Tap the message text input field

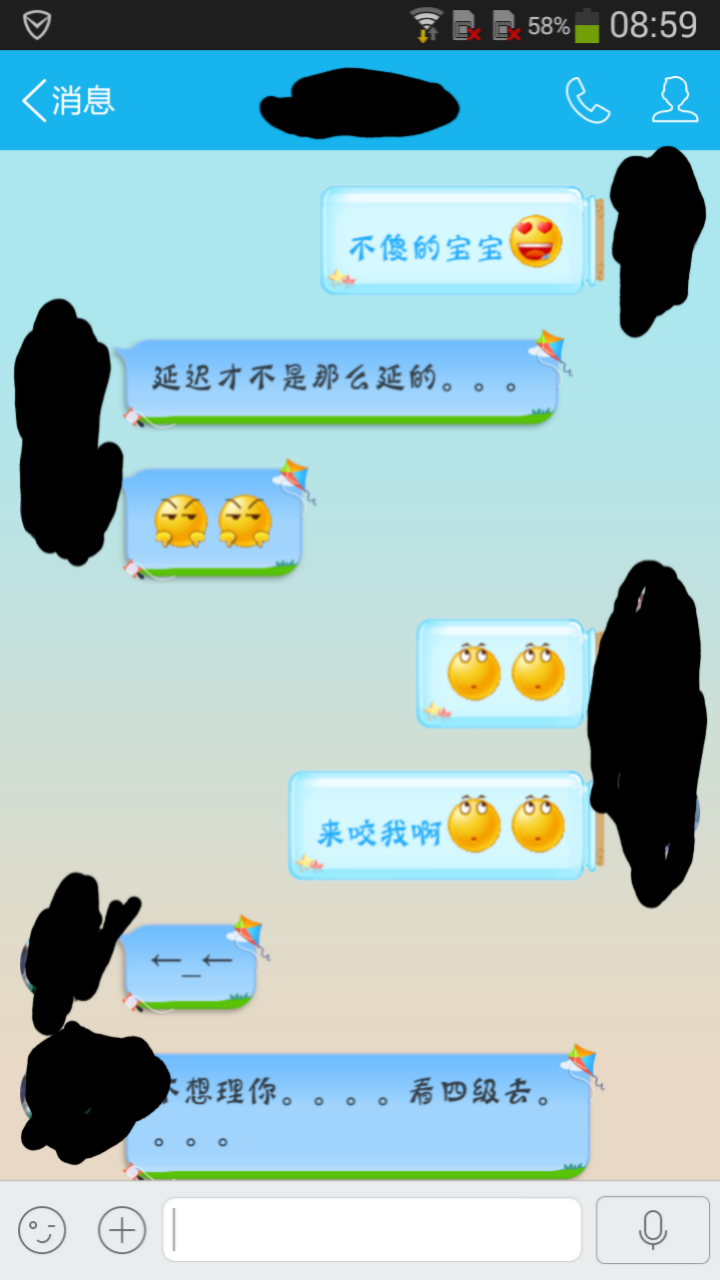point(372,1229)
